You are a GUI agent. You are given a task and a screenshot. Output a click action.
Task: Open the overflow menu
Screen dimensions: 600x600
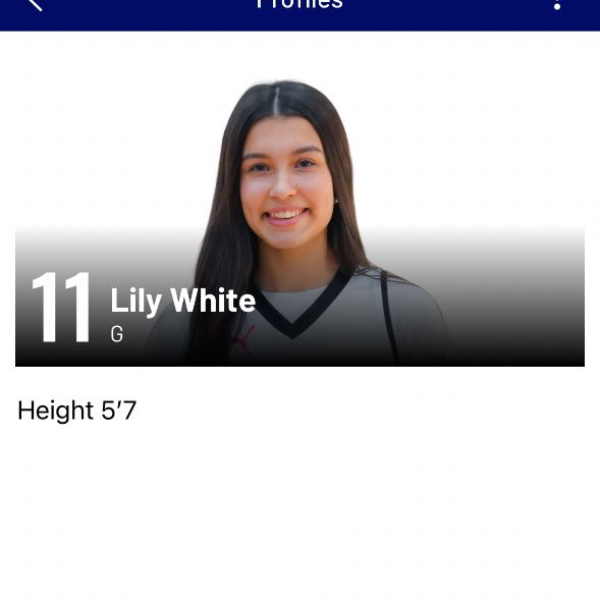pos(557,4)
